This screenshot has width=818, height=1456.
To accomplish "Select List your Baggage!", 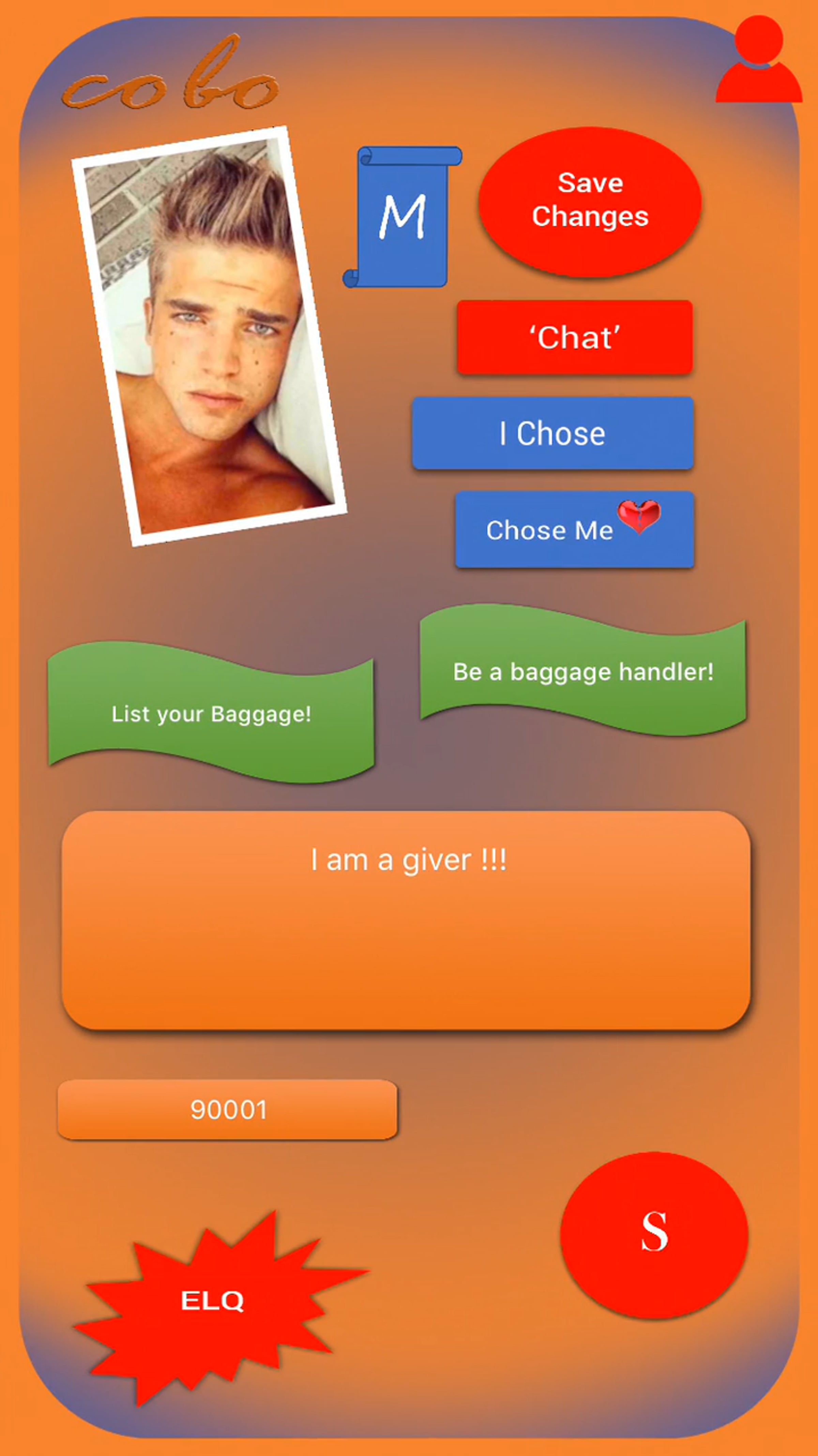I will click(x=211, y=713).
